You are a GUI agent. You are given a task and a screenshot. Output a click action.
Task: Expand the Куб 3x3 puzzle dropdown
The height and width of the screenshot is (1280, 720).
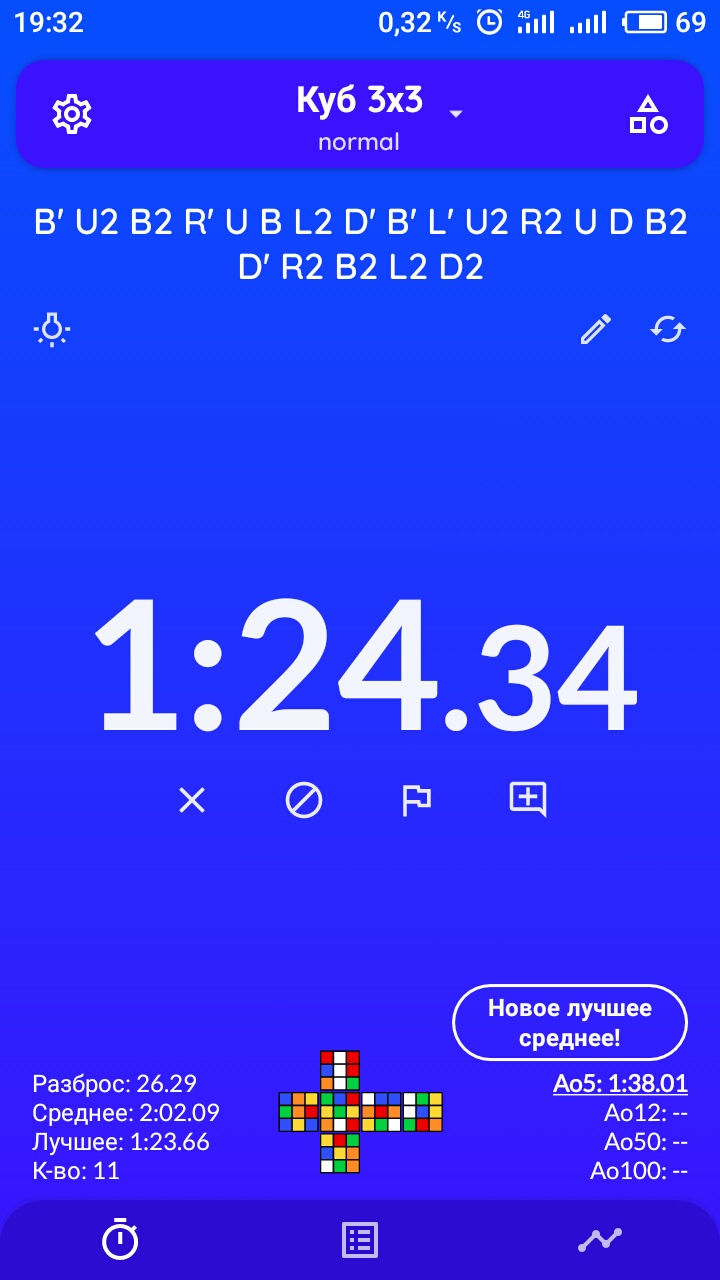(x=456, y=114)
